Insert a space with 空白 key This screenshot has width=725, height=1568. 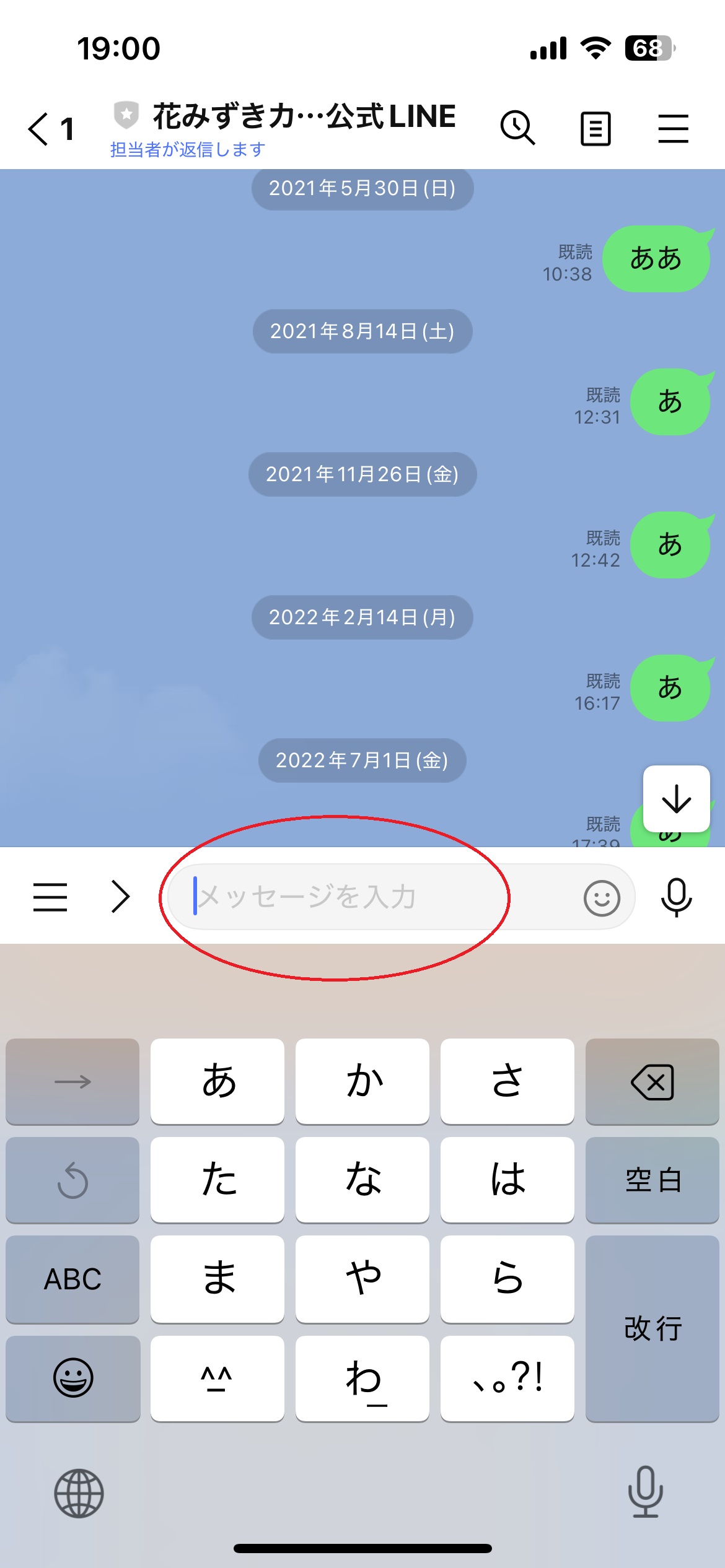[652, 1180]
